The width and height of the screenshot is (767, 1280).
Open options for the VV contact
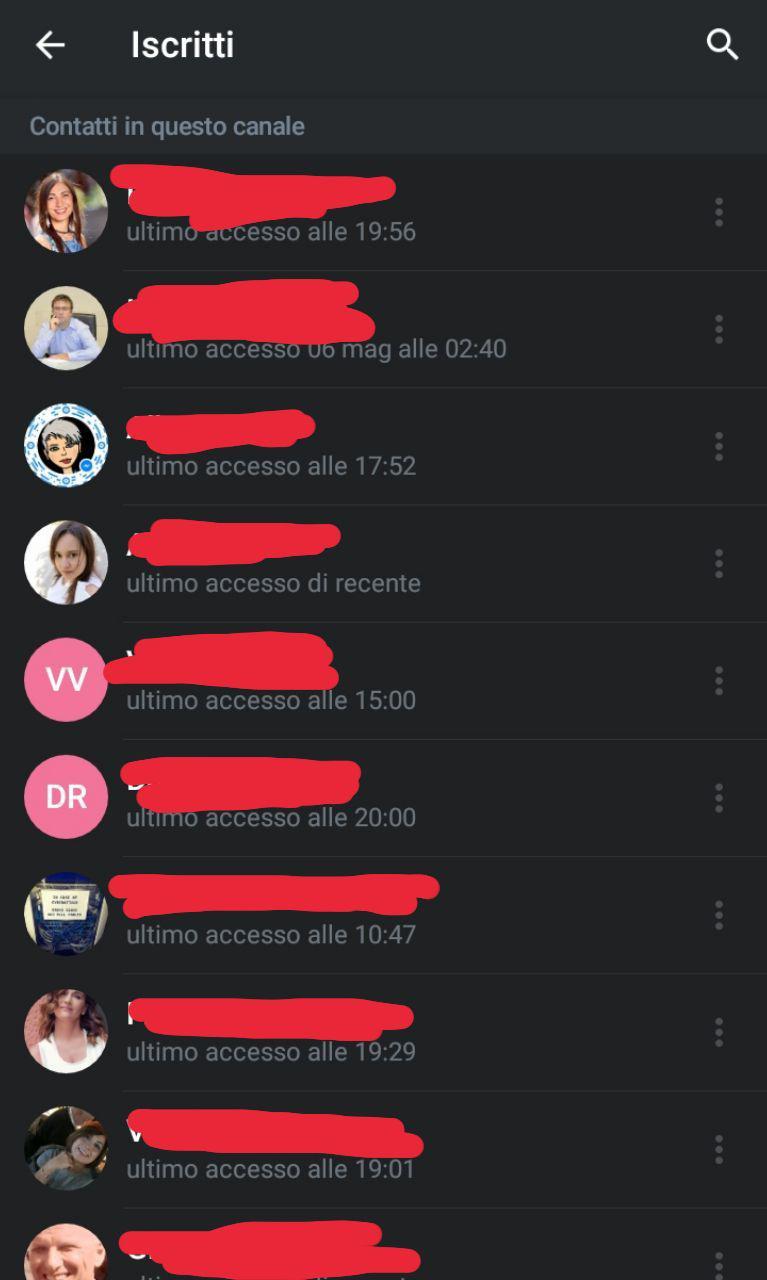coord(718,680)
